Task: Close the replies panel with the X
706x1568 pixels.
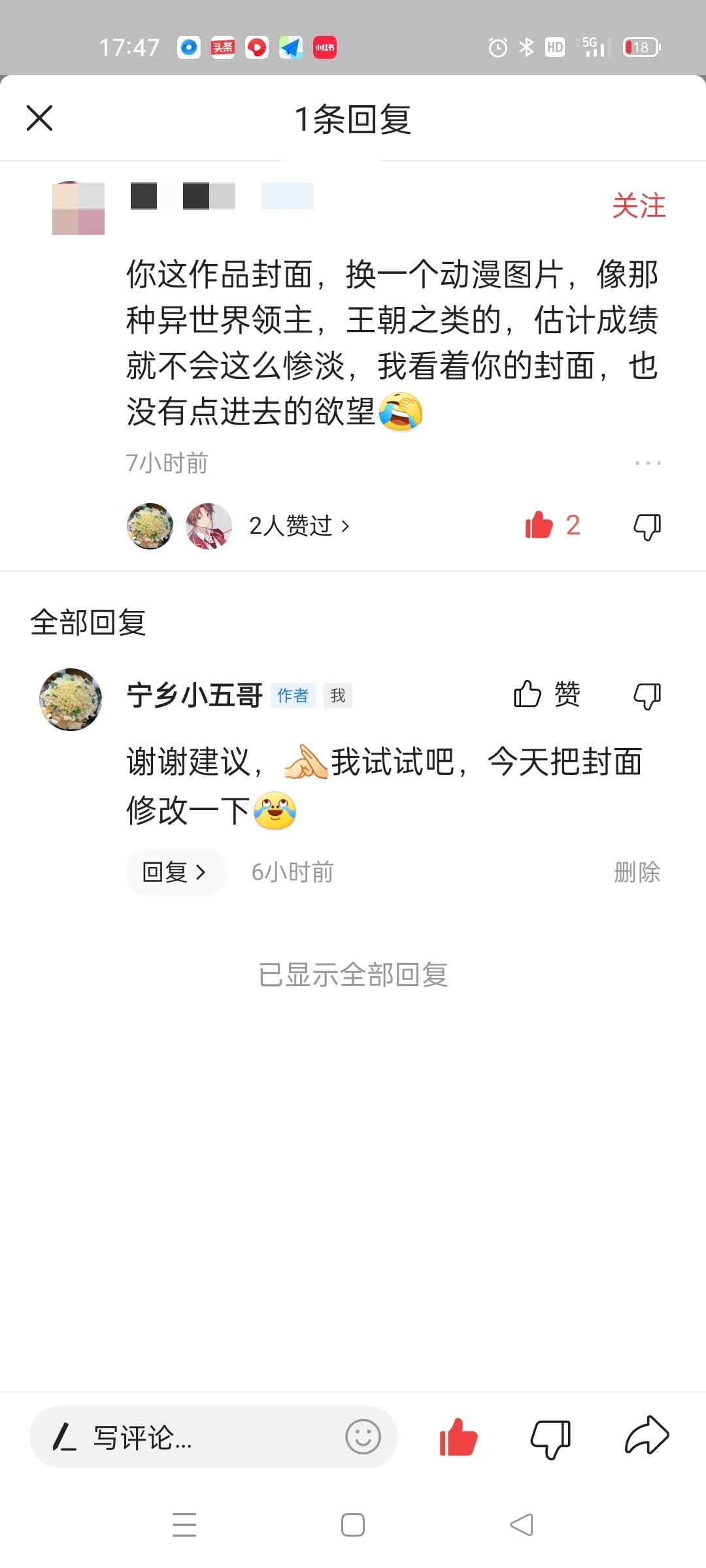Action: click(40, 118)
